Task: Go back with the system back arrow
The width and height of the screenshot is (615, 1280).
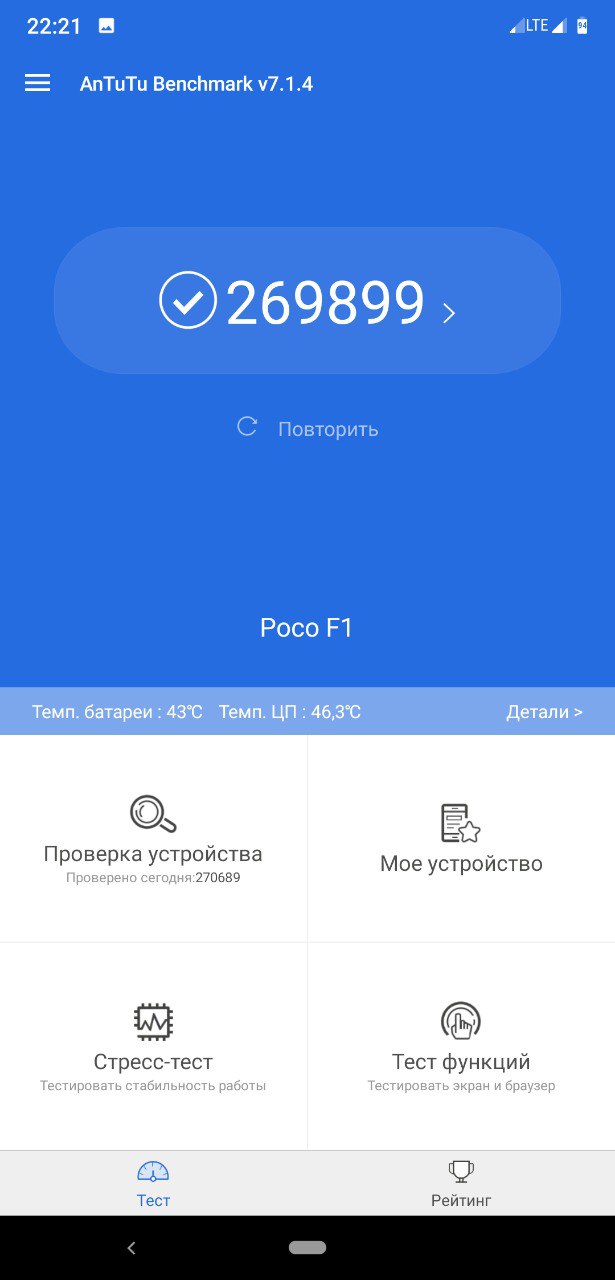Action: [131, 1247]
